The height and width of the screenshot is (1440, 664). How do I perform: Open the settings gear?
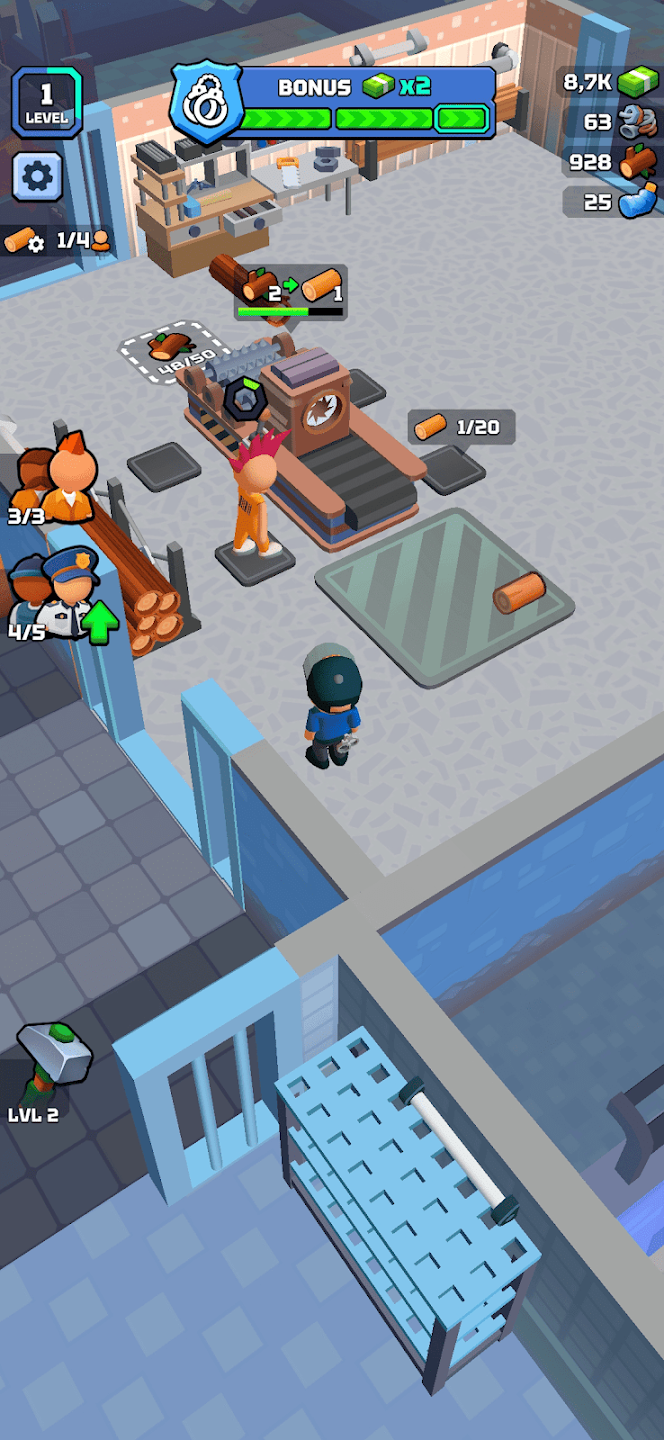38,178
